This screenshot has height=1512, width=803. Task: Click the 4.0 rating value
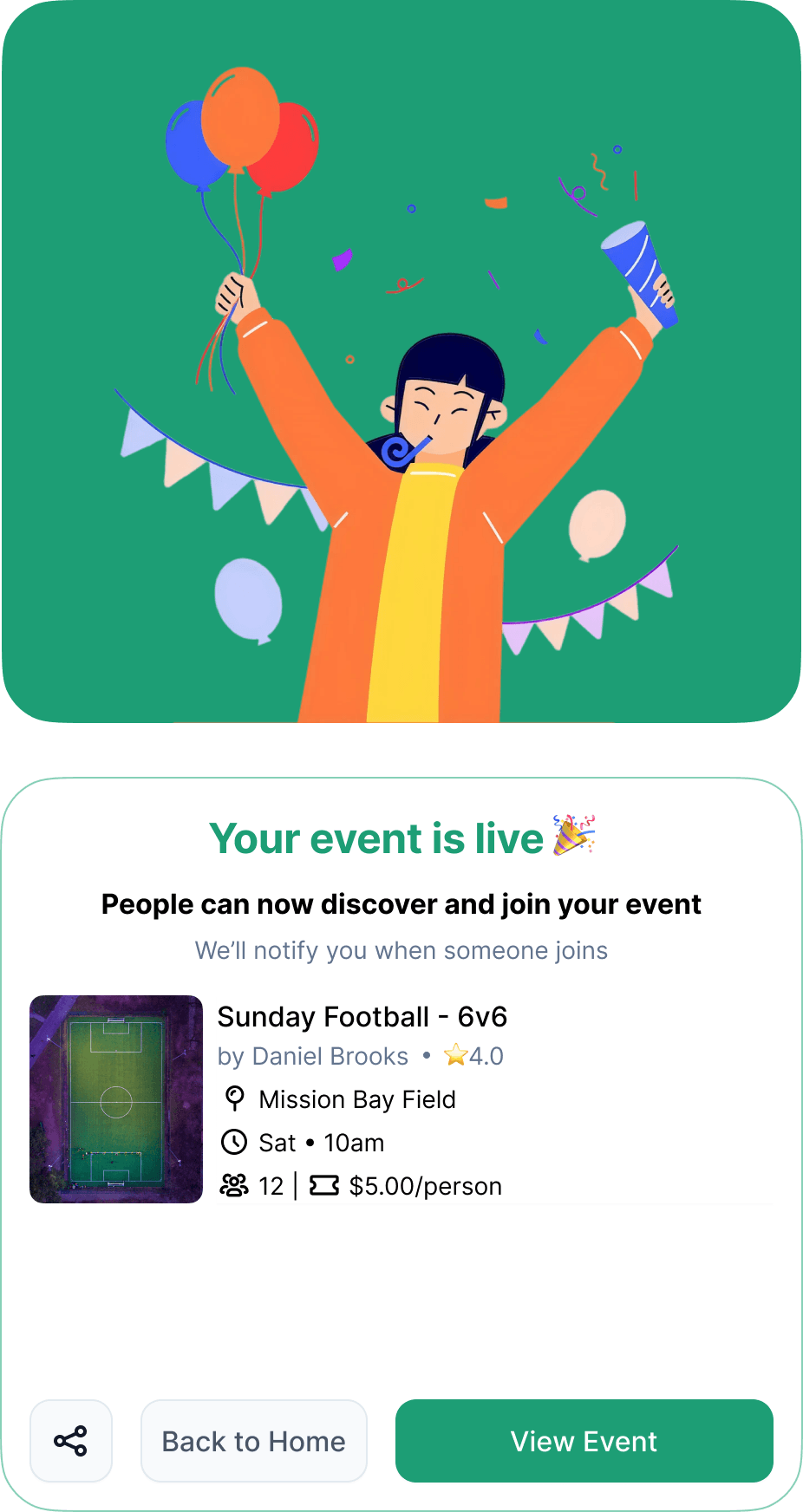[x=484, y=1056]
